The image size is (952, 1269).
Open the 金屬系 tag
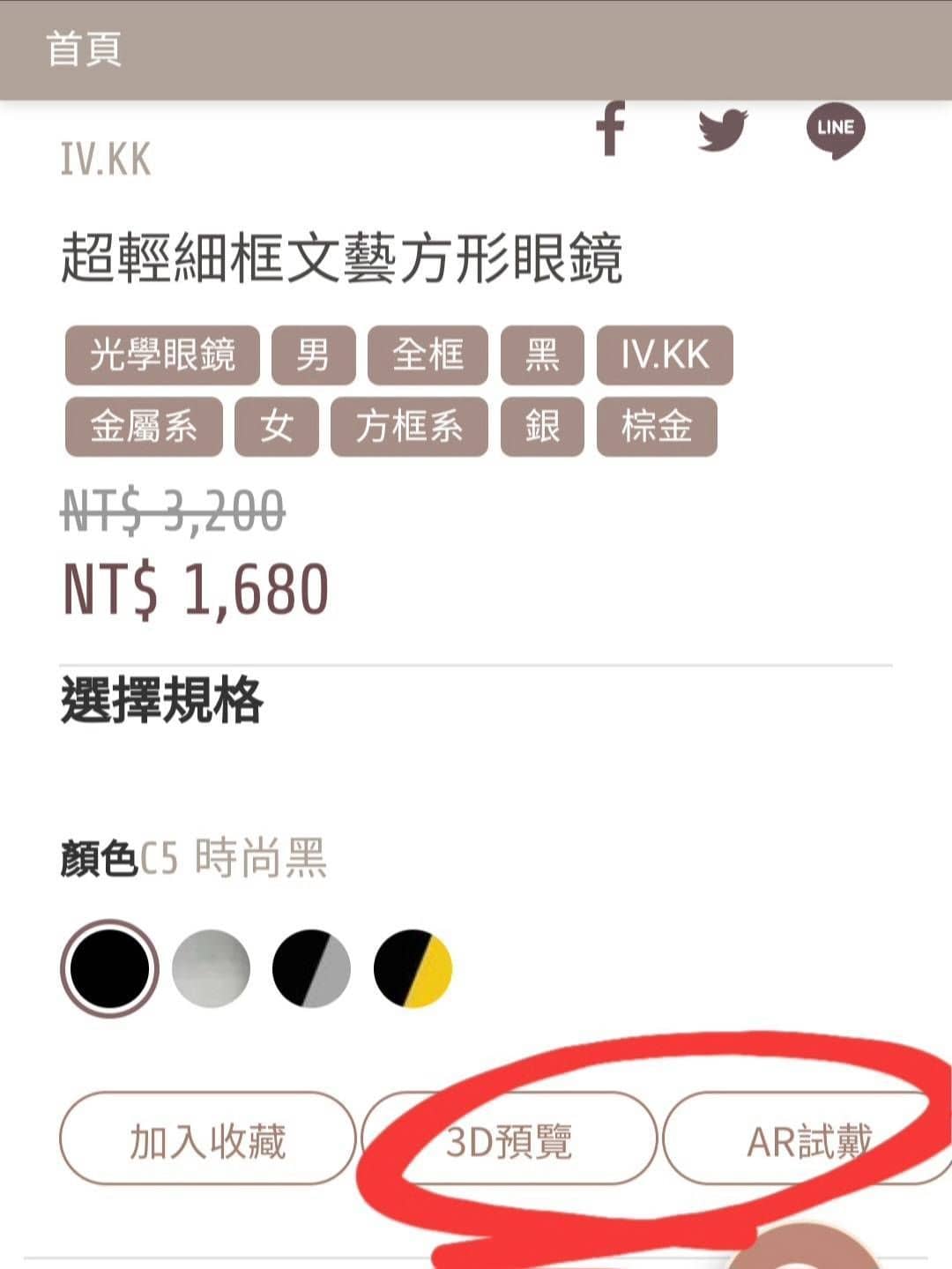[144, 427]
